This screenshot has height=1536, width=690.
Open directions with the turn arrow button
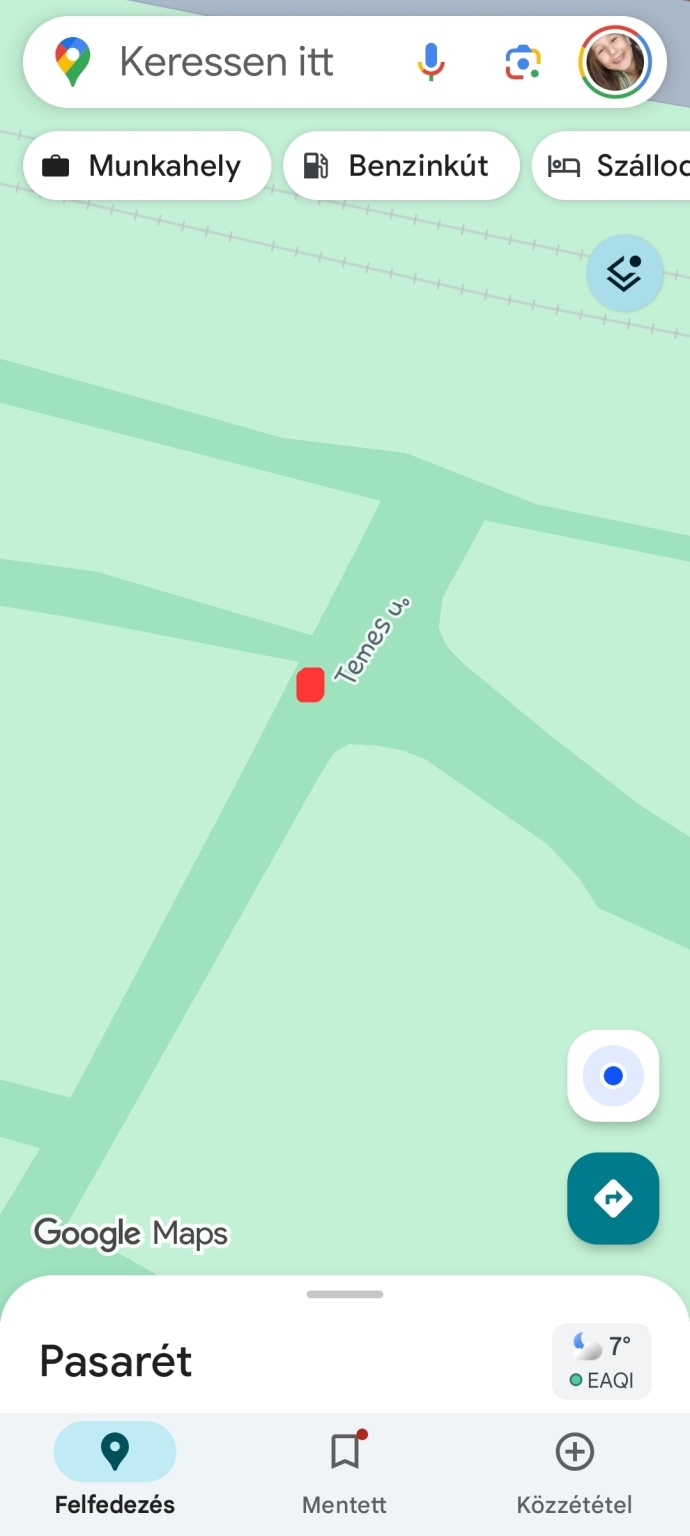click(x=613, y=1198)
